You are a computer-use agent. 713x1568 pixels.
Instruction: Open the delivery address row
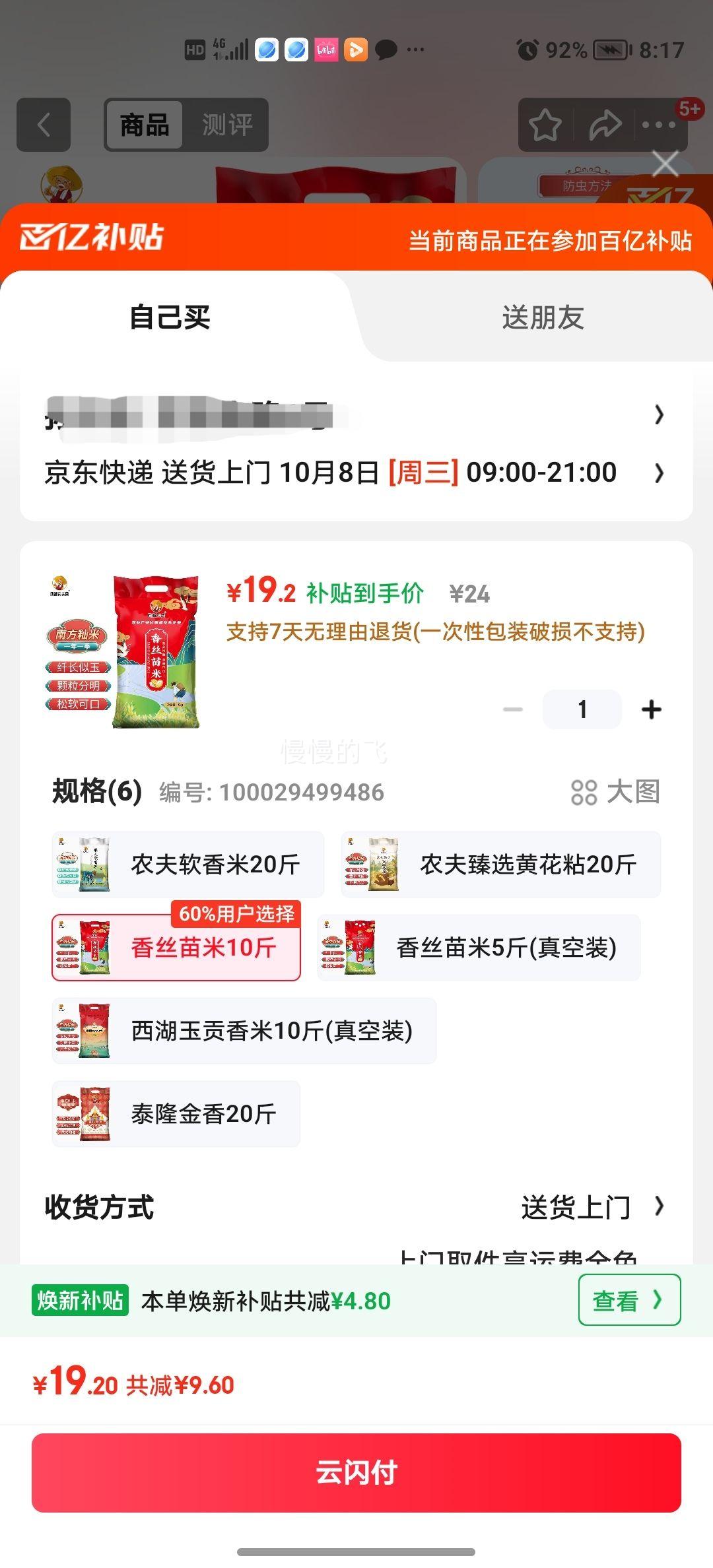tap(356, 415)
